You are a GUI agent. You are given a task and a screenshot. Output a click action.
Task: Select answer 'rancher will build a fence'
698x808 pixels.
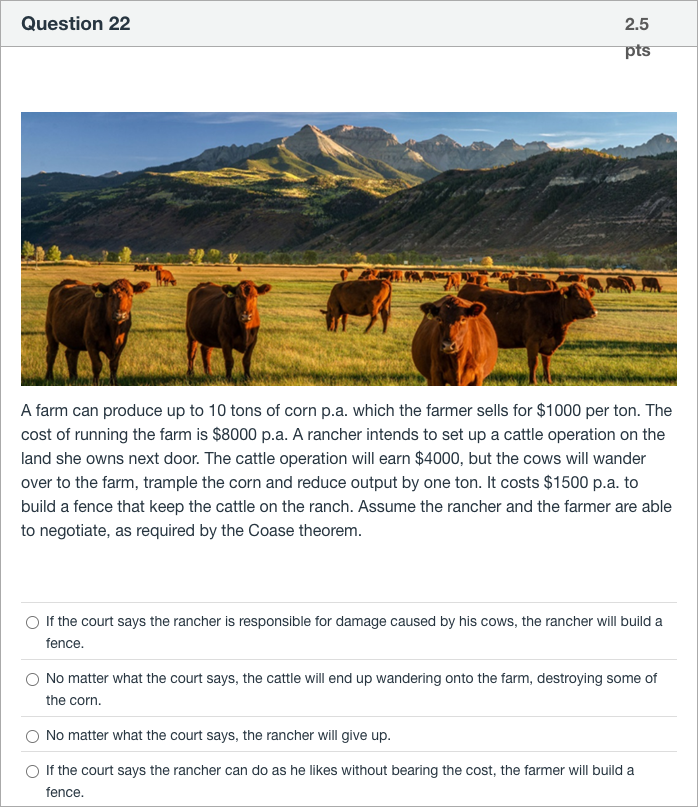[33, 622]
